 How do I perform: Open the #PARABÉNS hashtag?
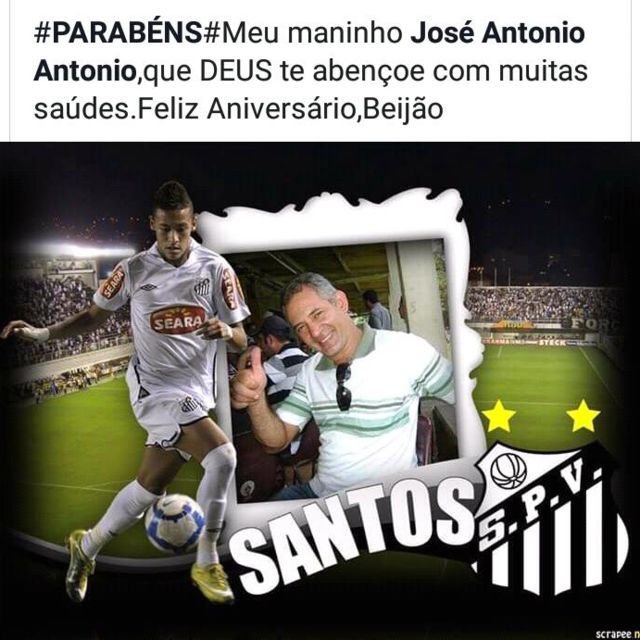[118, 33]
